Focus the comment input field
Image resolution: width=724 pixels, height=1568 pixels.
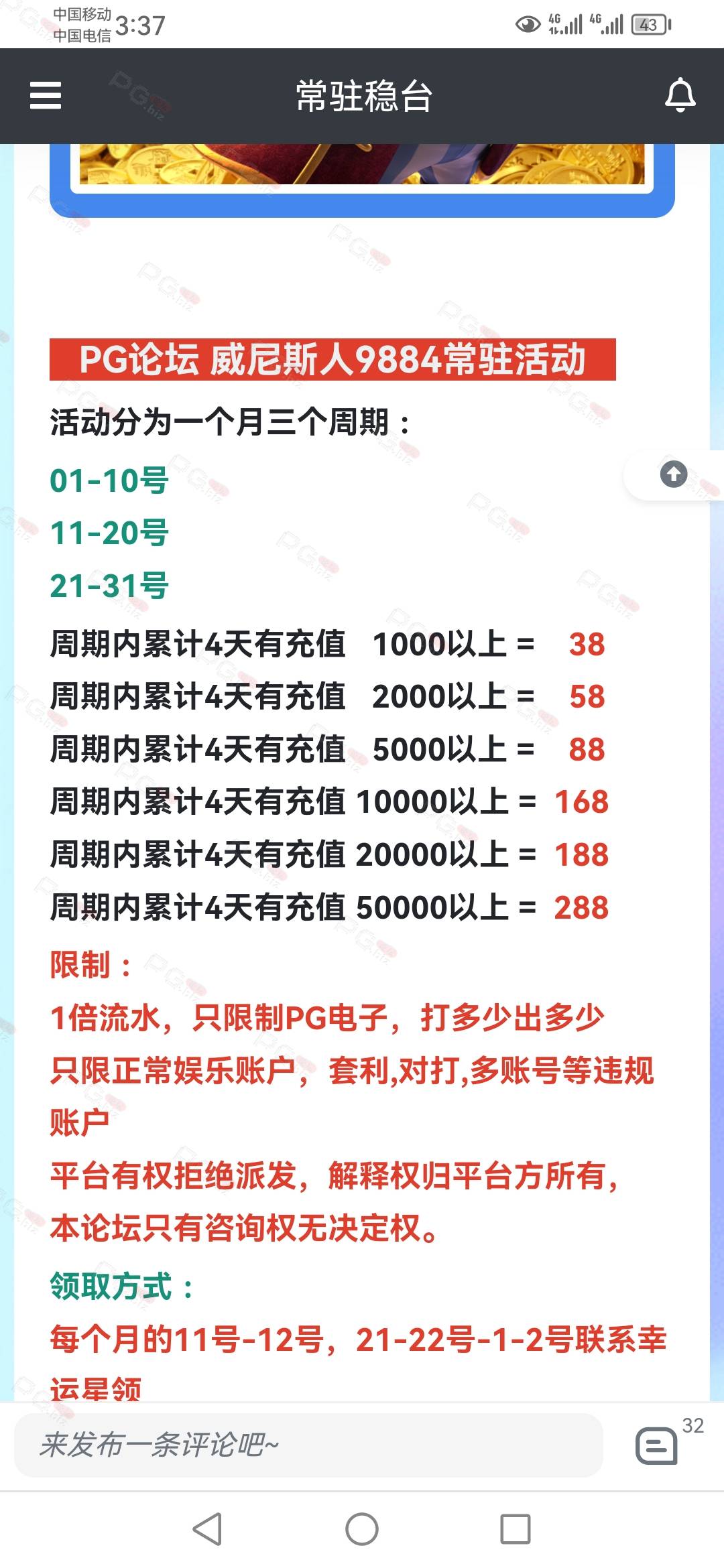pyautogui.click(x=308, y=1445)
